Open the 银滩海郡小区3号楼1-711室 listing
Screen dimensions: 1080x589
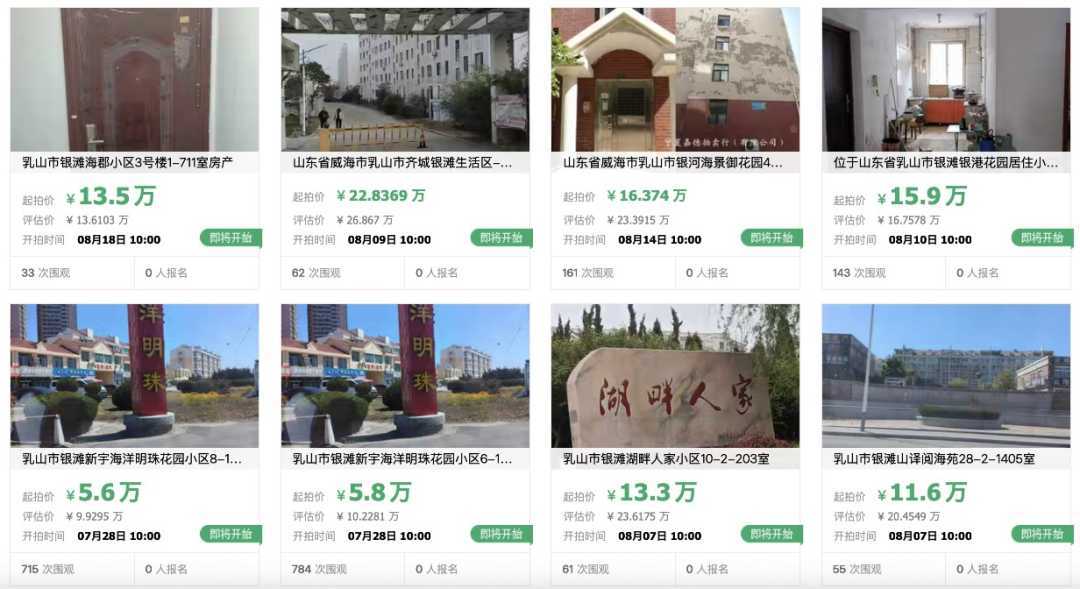click(x=128, y=162)
